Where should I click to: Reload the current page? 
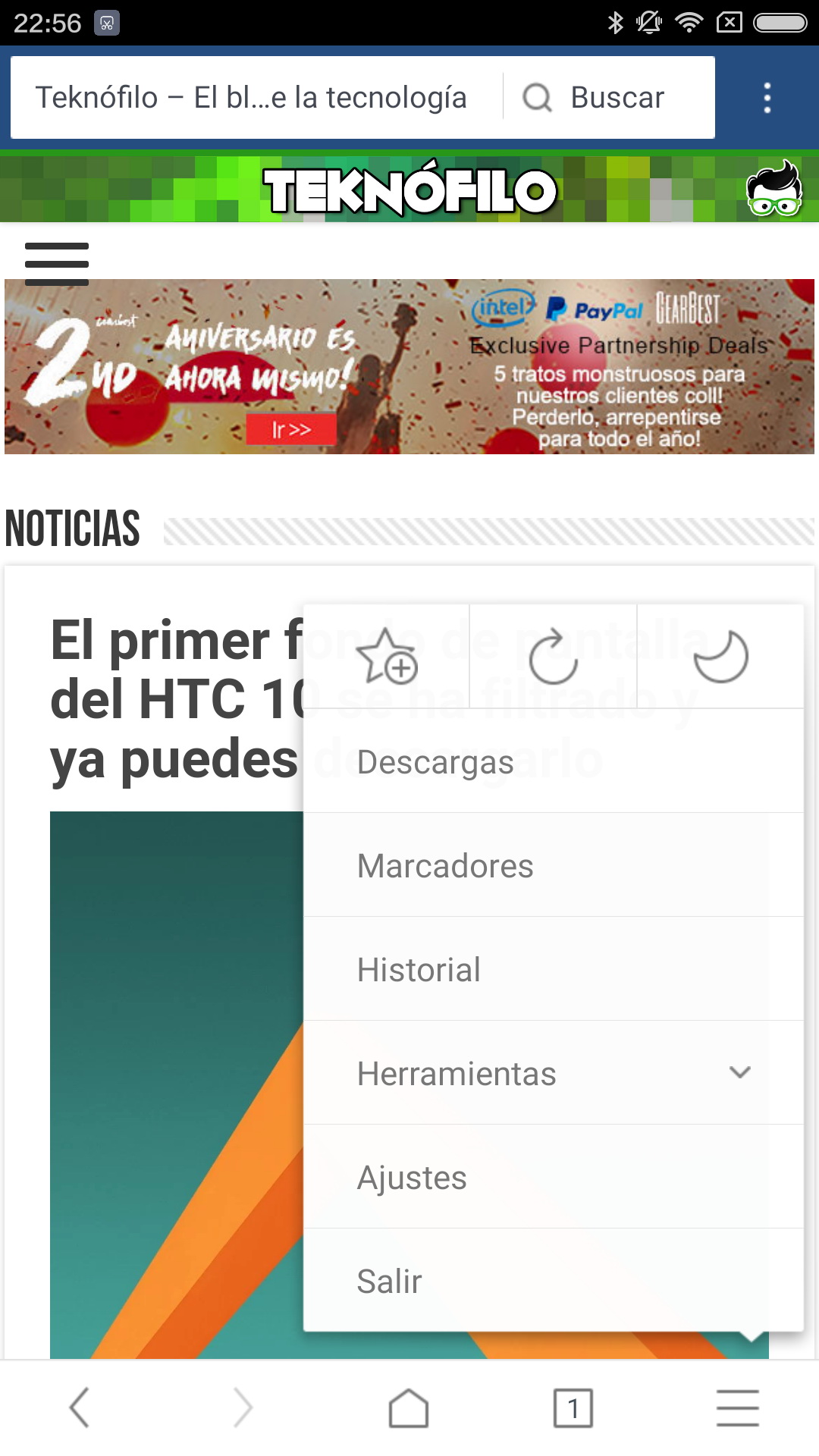553,657
